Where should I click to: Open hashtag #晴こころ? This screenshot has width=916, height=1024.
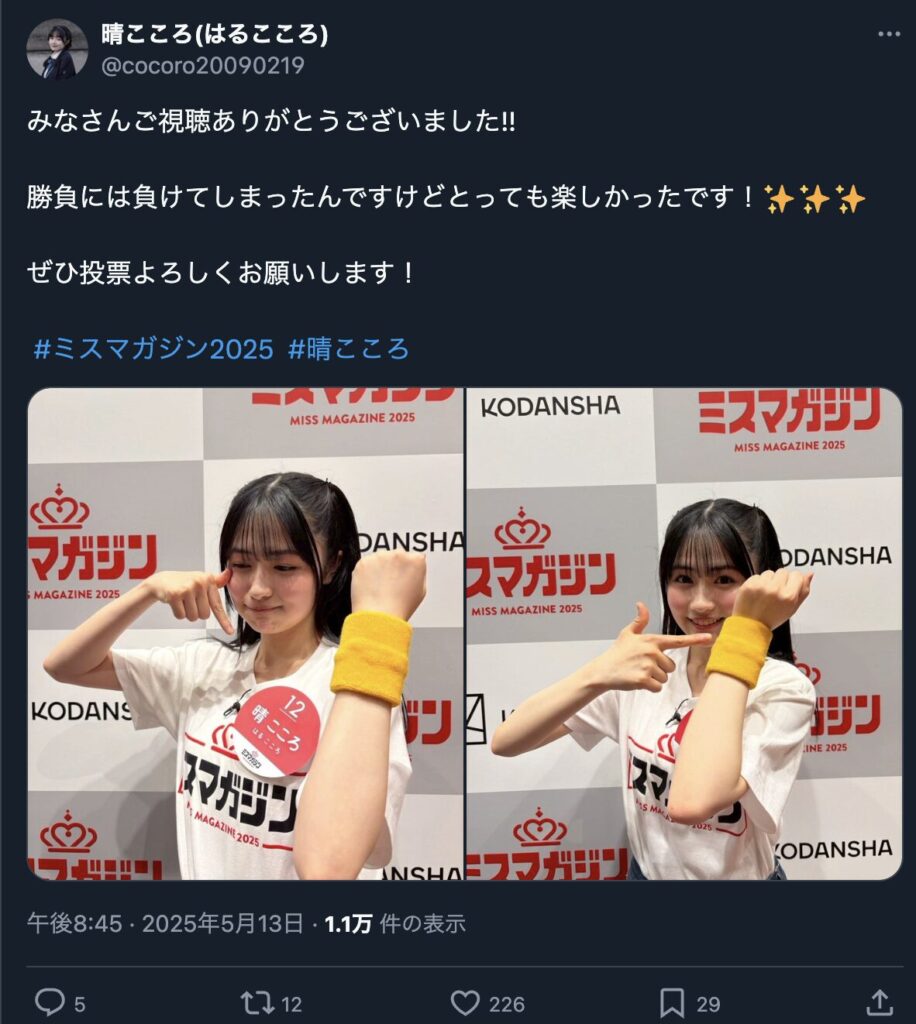(348, 348)
